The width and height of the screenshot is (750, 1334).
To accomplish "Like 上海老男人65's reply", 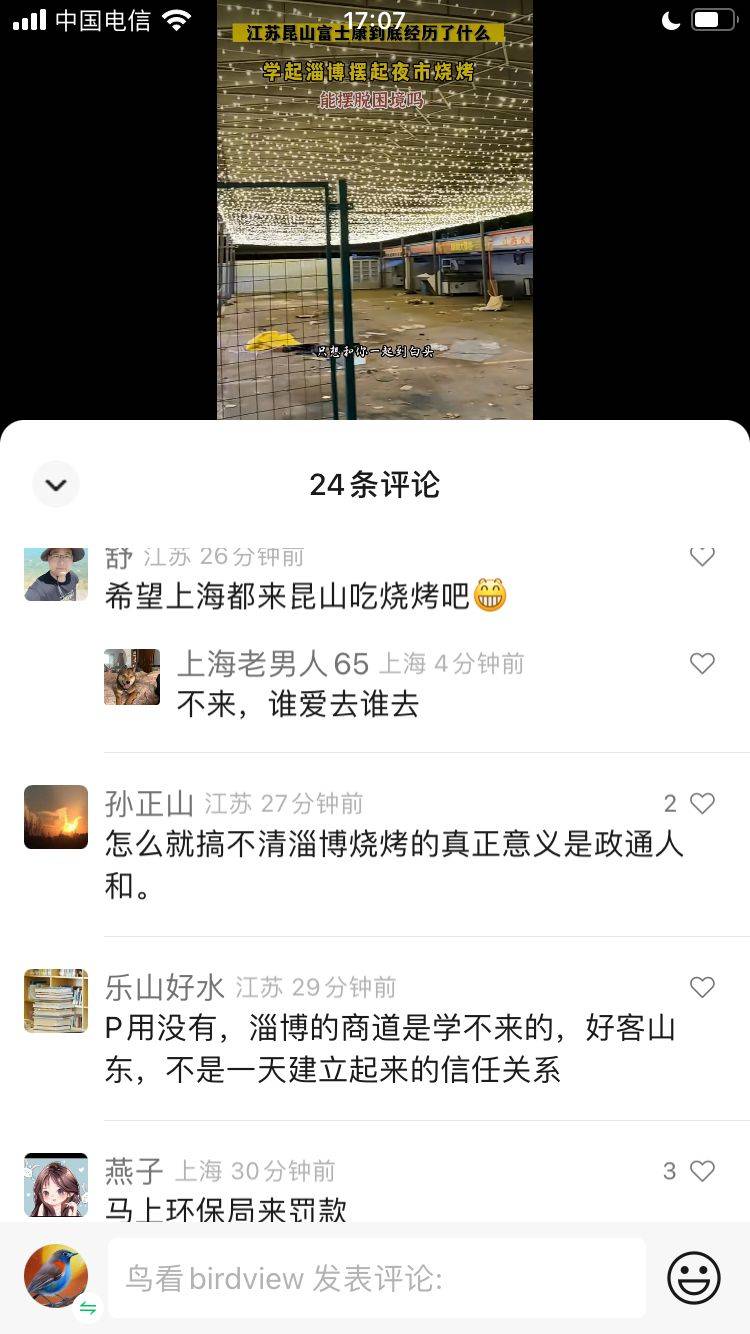I will coord(703,663).
